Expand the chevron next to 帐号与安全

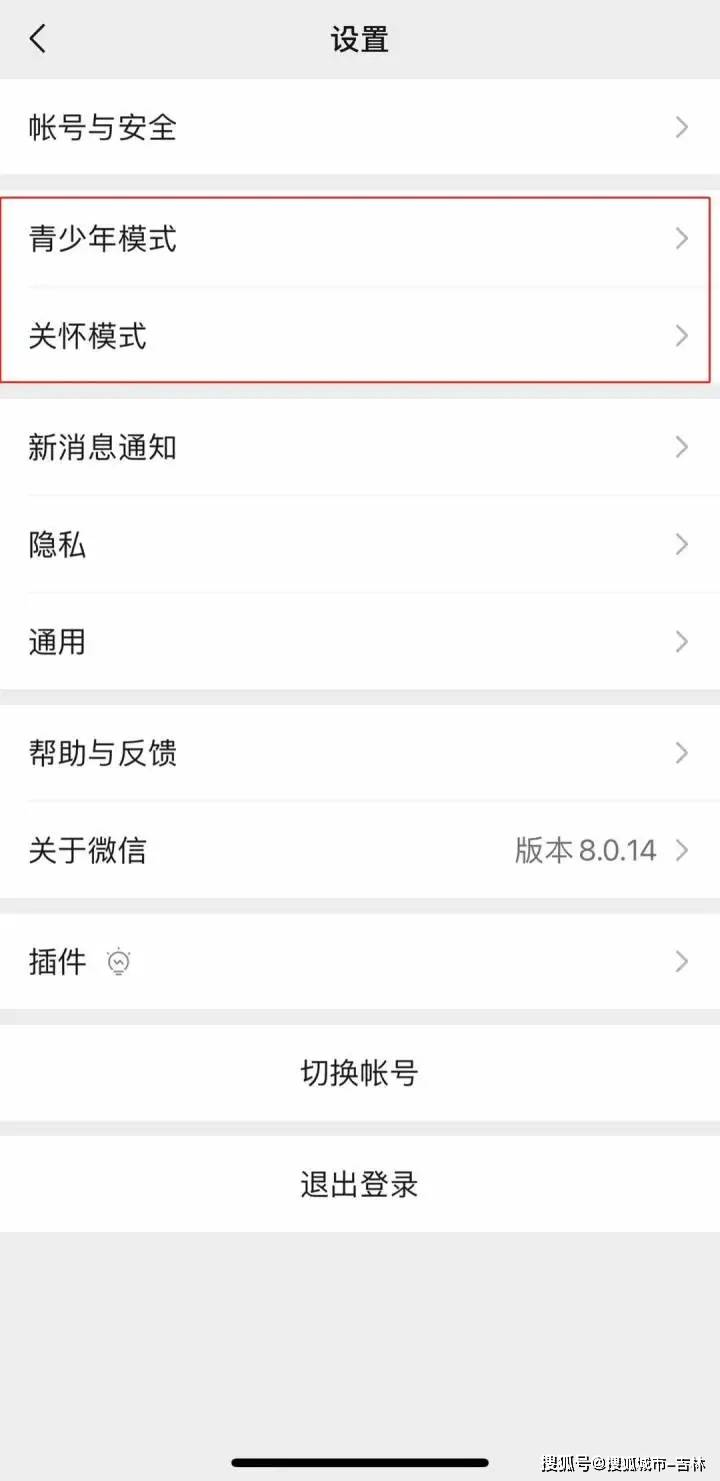[682, 128]
